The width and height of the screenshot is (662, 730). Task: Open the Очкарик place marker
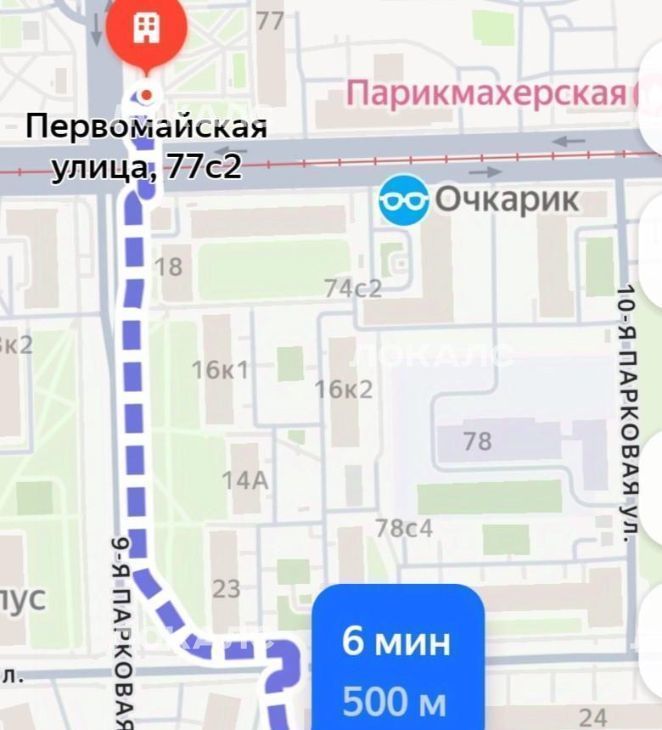pyautogui.click(x=403, y=200)
